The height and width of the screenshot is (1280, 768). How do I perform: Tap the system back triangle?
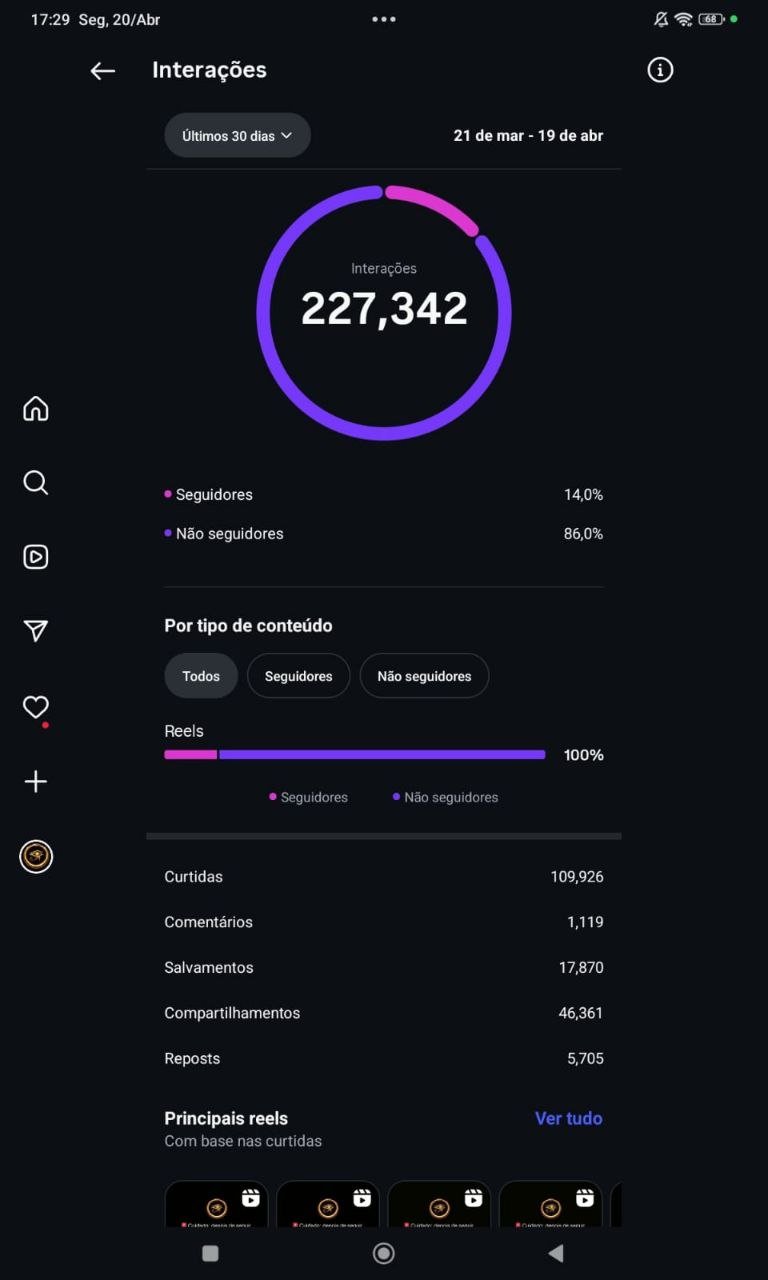click(x=556, y=1253)
